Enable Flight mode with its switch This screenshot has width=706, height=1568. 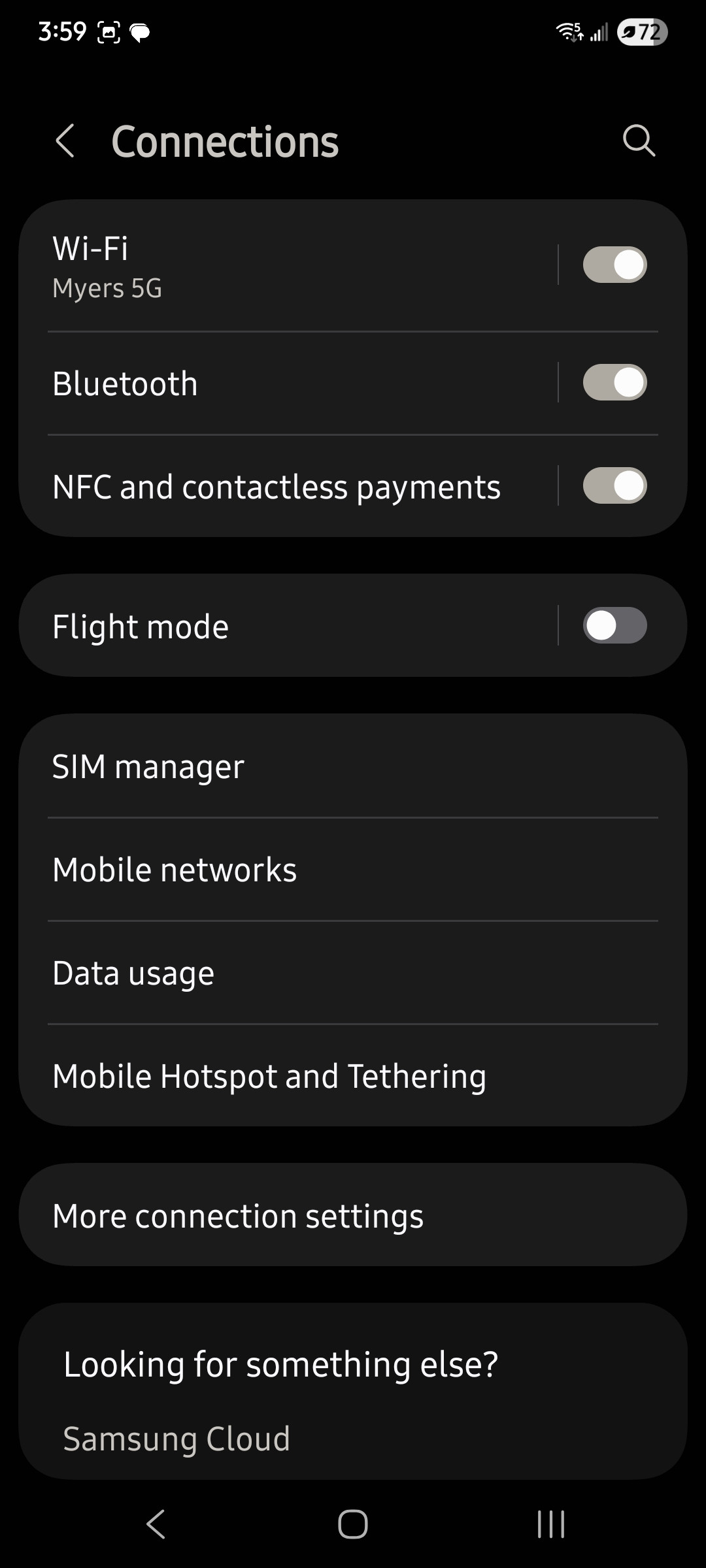614,625
